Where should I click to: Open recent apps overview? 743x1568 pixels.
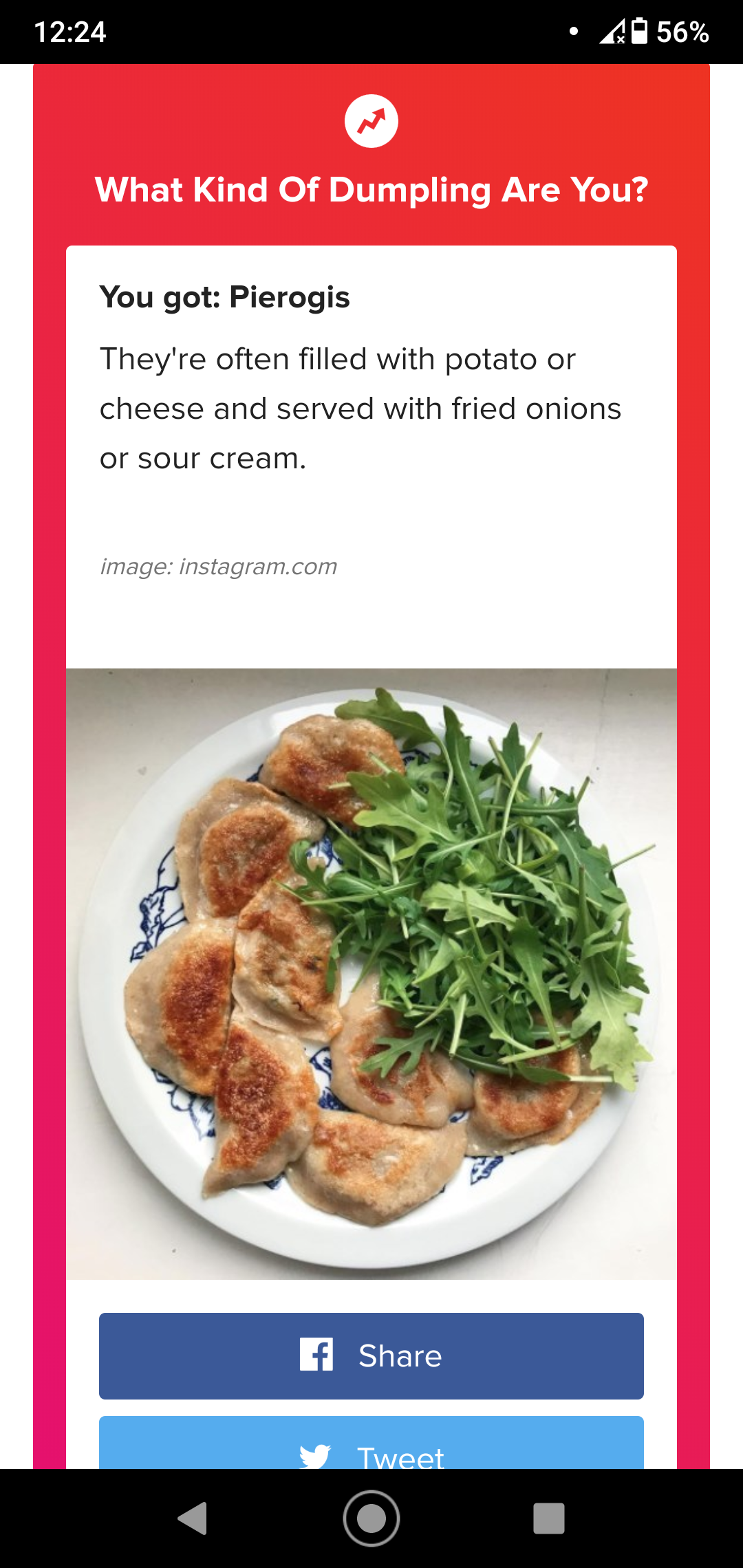pyautogui.click(x=549, y=1518)
